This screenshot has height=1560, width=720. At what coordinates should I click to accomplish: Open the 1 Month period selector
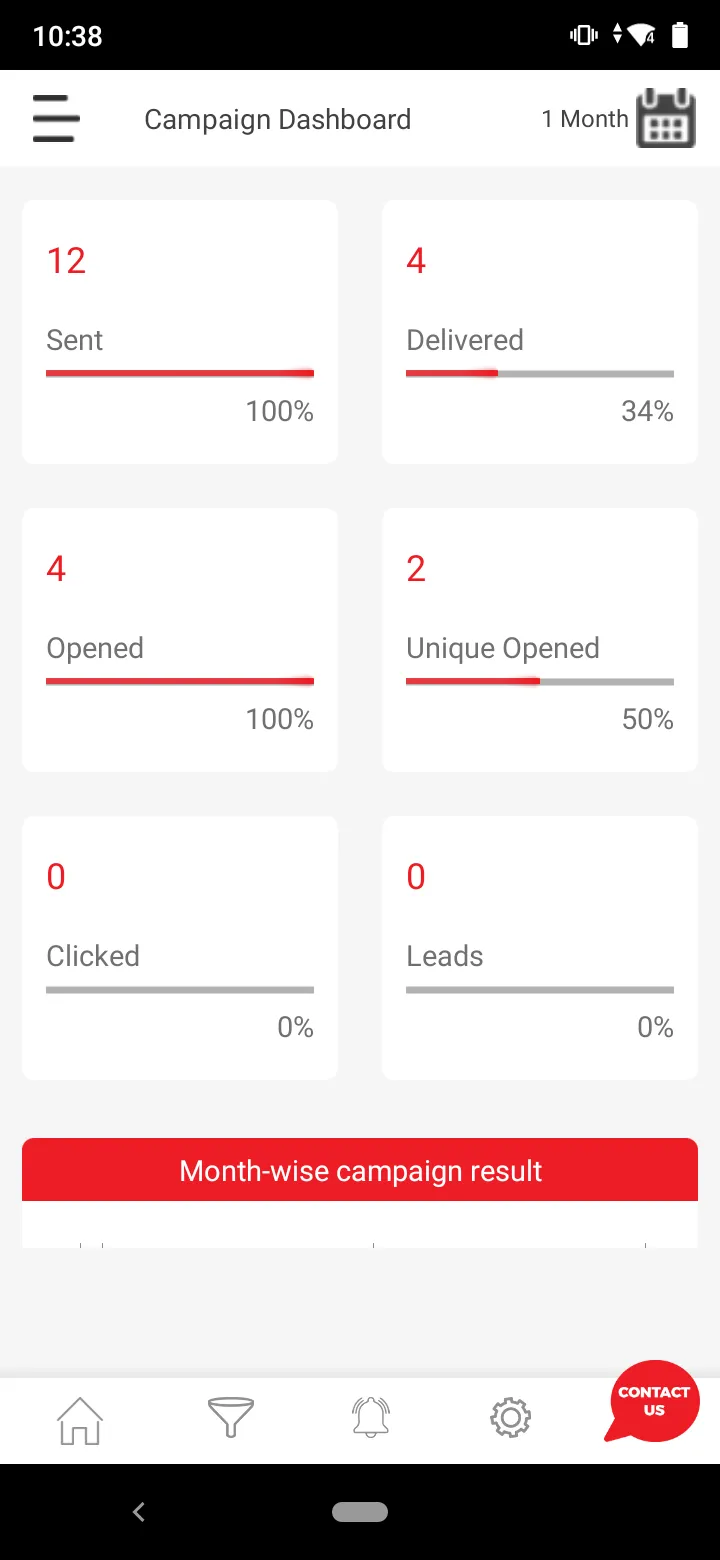[584, 118]
